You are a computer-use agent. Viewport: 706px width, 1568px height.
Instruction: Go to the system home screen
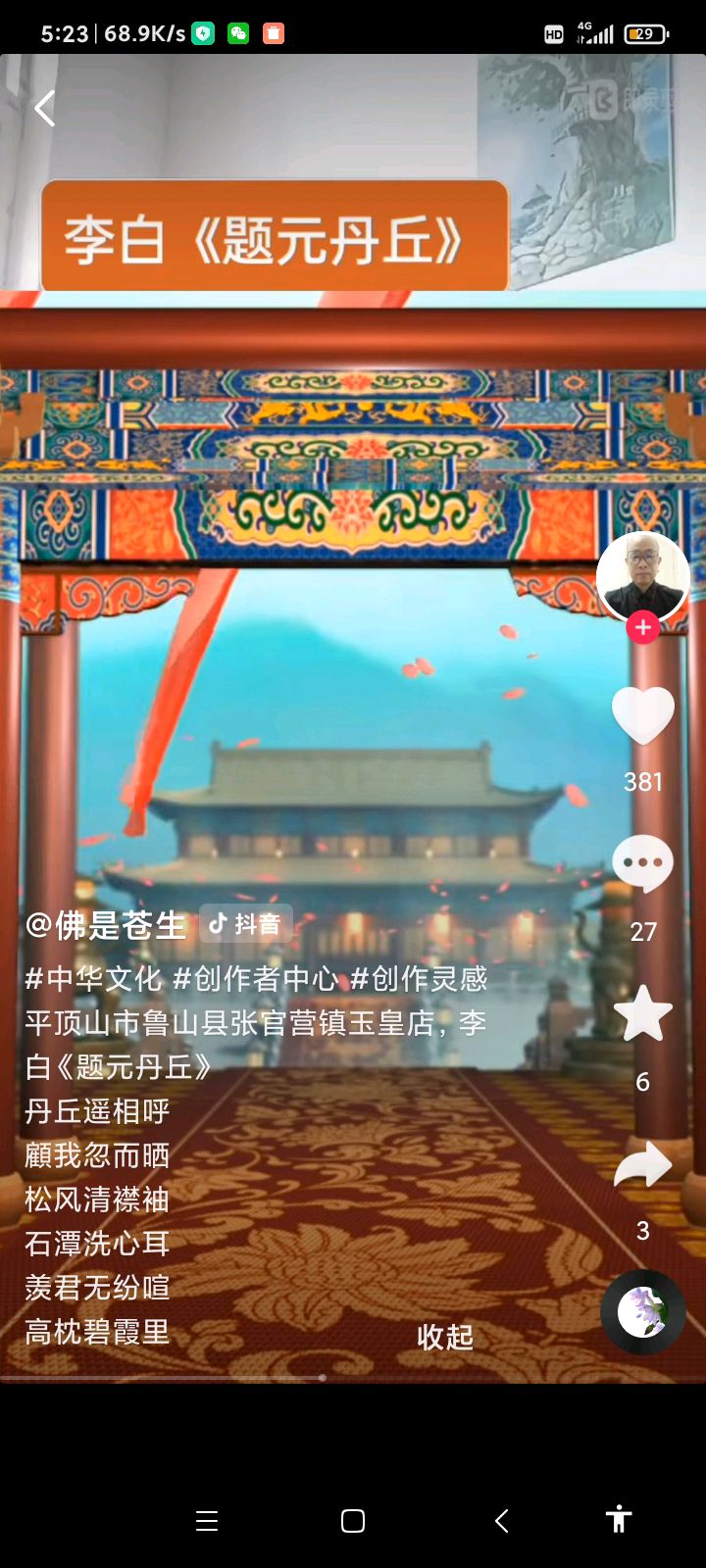(x=353, y=1520)
